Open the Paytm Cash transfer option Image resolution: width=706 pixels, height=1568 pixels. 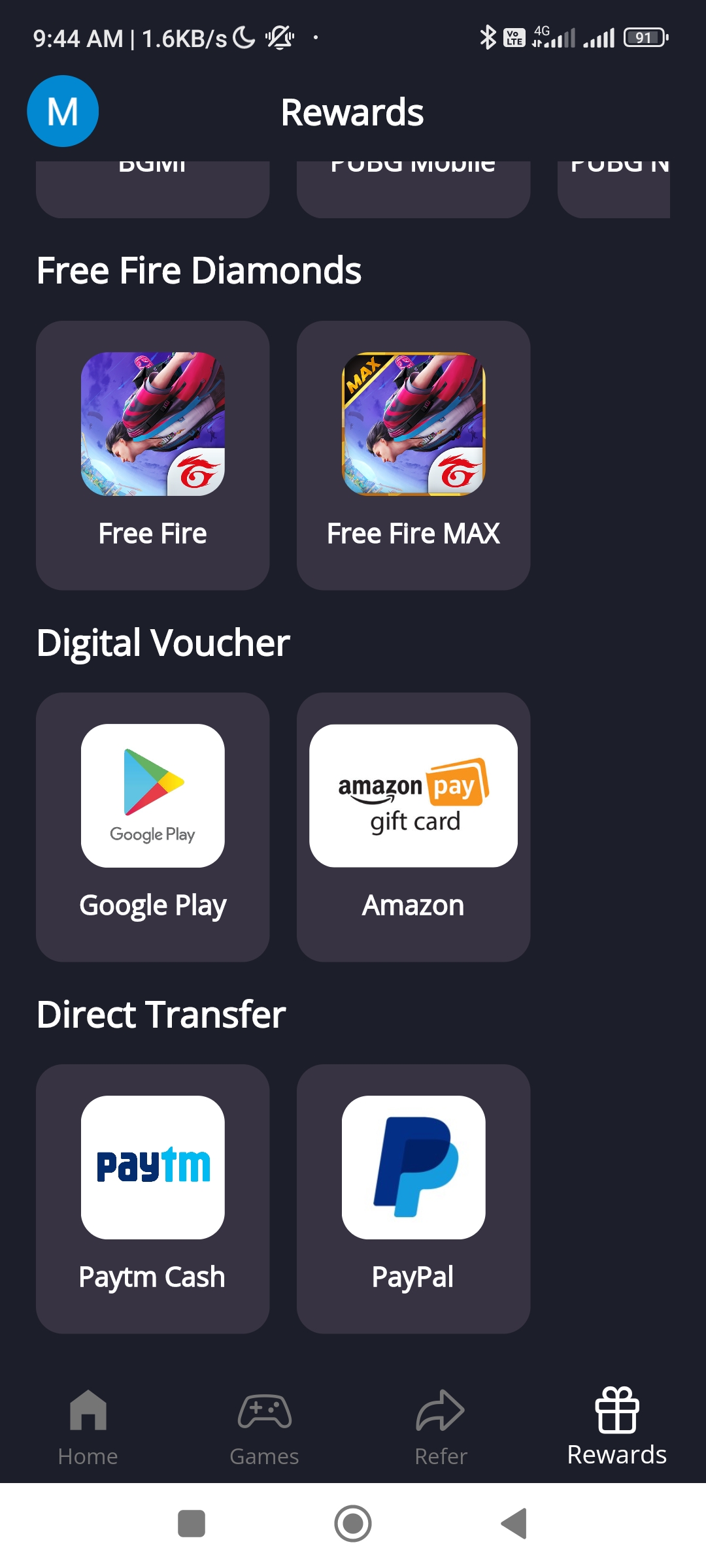point(152,1198)
